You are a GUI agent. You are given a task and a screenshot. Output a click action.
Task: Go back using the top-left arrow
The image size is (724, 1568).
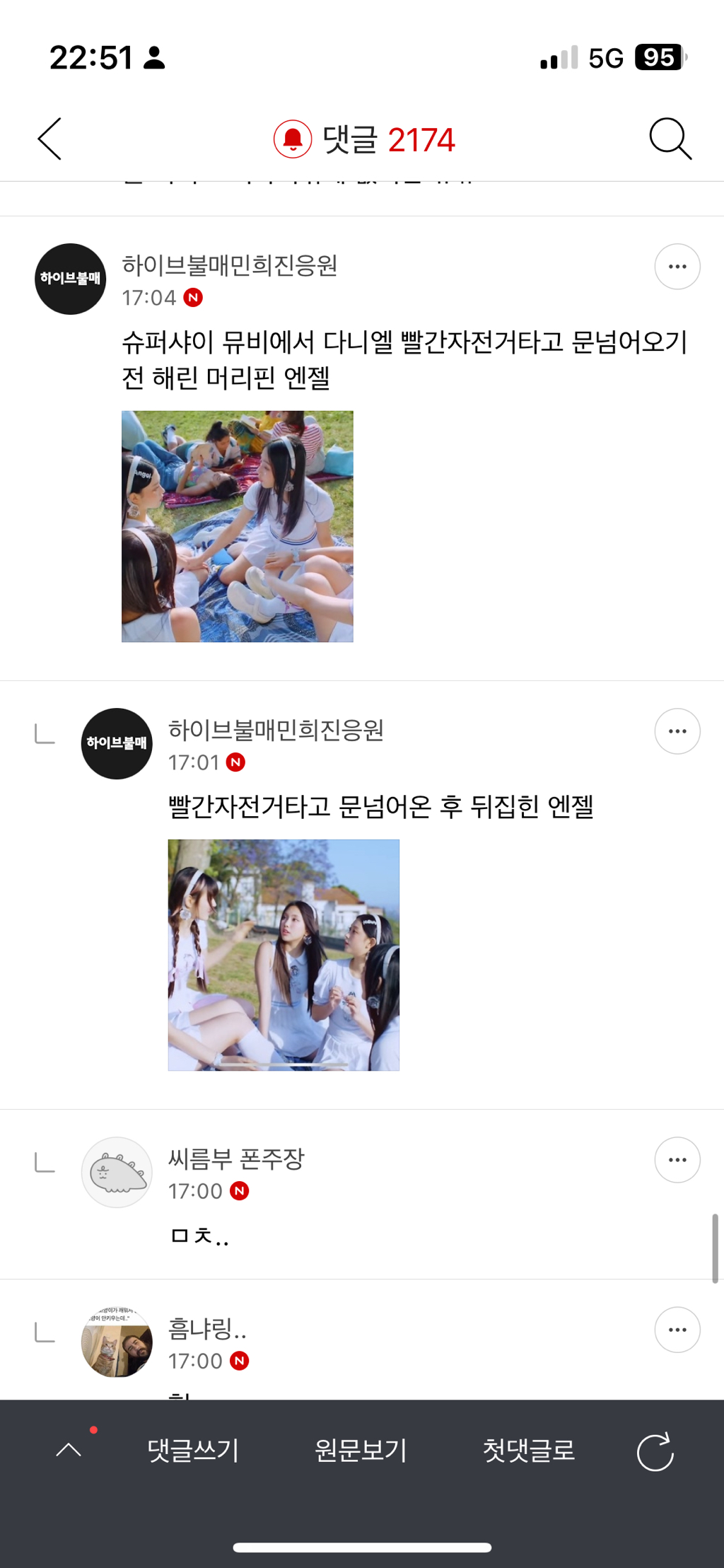49,139
